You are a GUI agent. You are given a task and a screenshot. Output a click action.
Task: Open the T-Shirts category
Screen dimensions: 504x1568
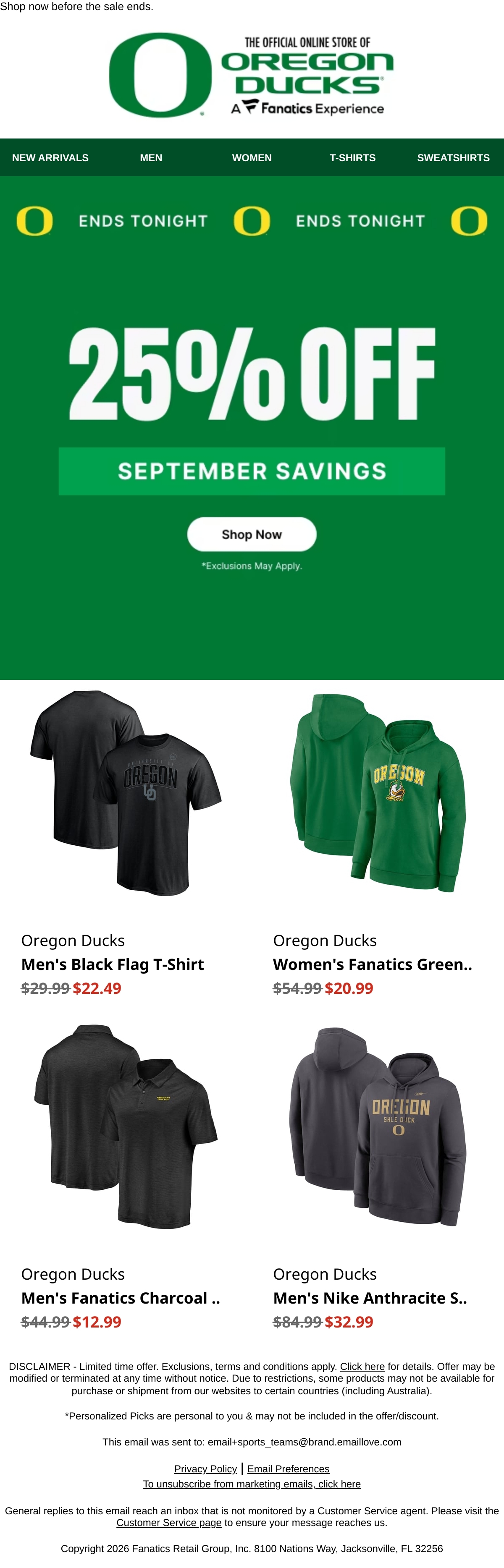[x=352, y=158]
